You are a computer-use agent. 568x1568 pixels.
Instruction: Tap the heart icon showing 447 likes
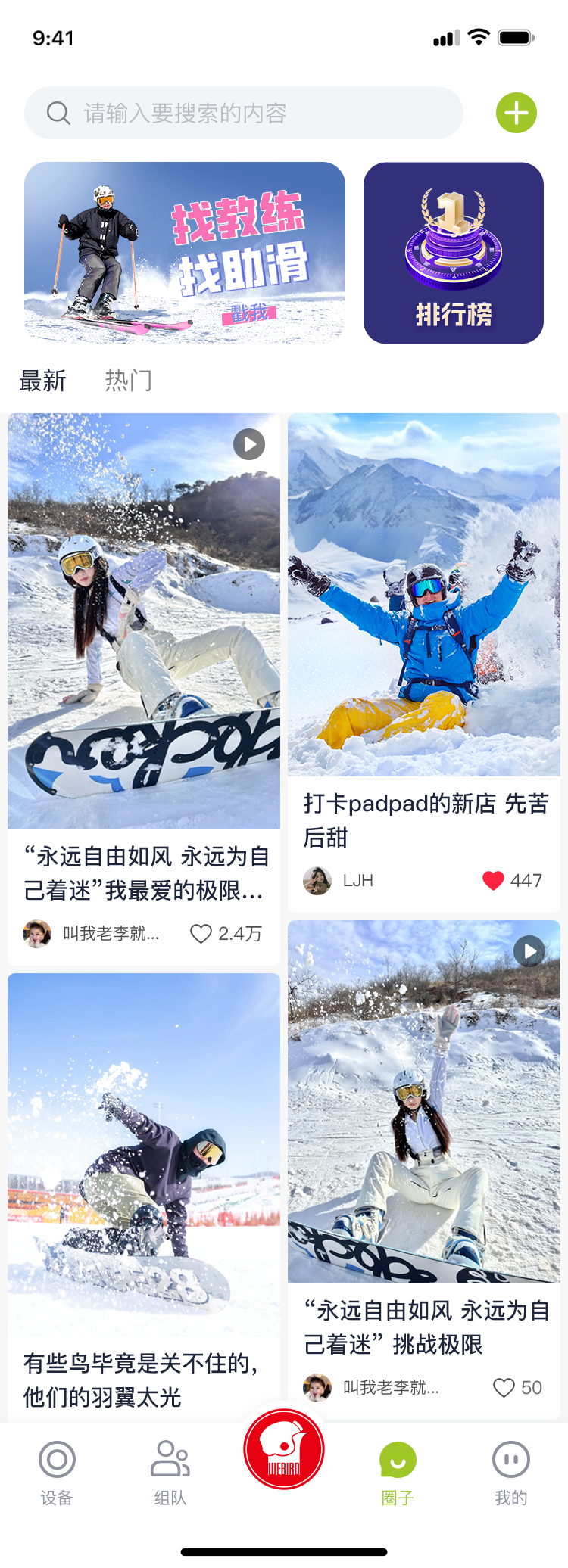493,880
